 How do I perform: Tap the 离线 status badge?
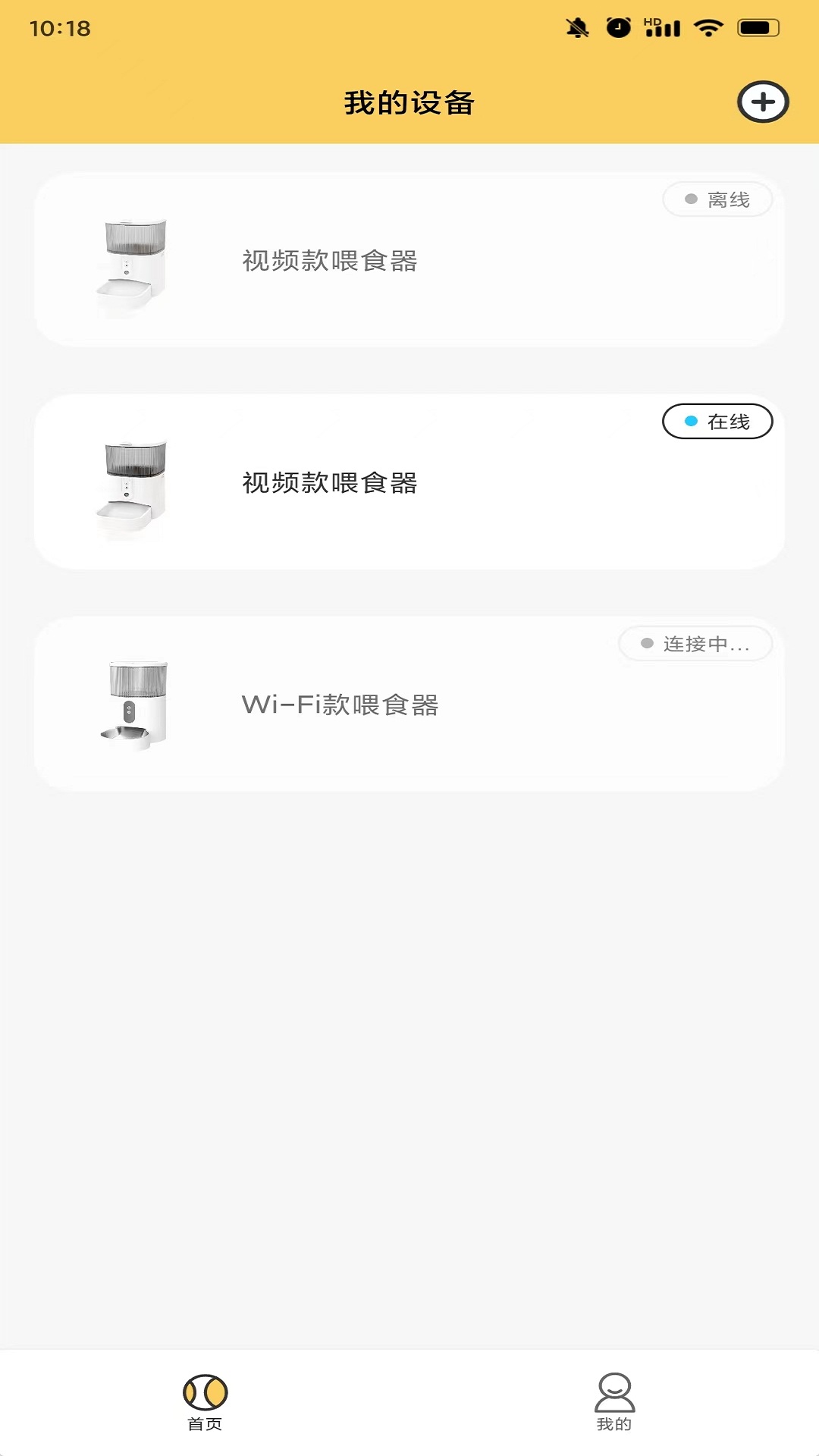717,199
